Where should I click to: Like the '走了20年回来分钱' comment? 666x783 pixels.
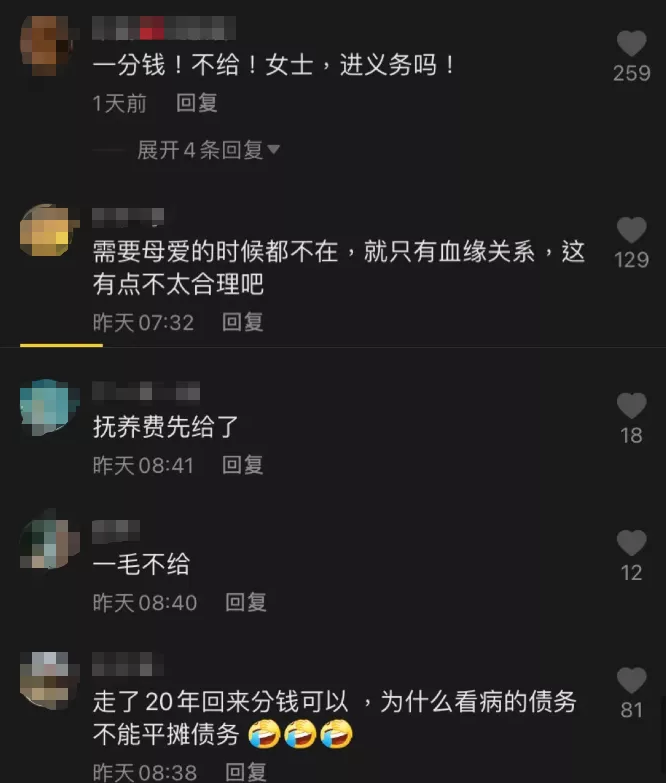[x=631, y=681]
